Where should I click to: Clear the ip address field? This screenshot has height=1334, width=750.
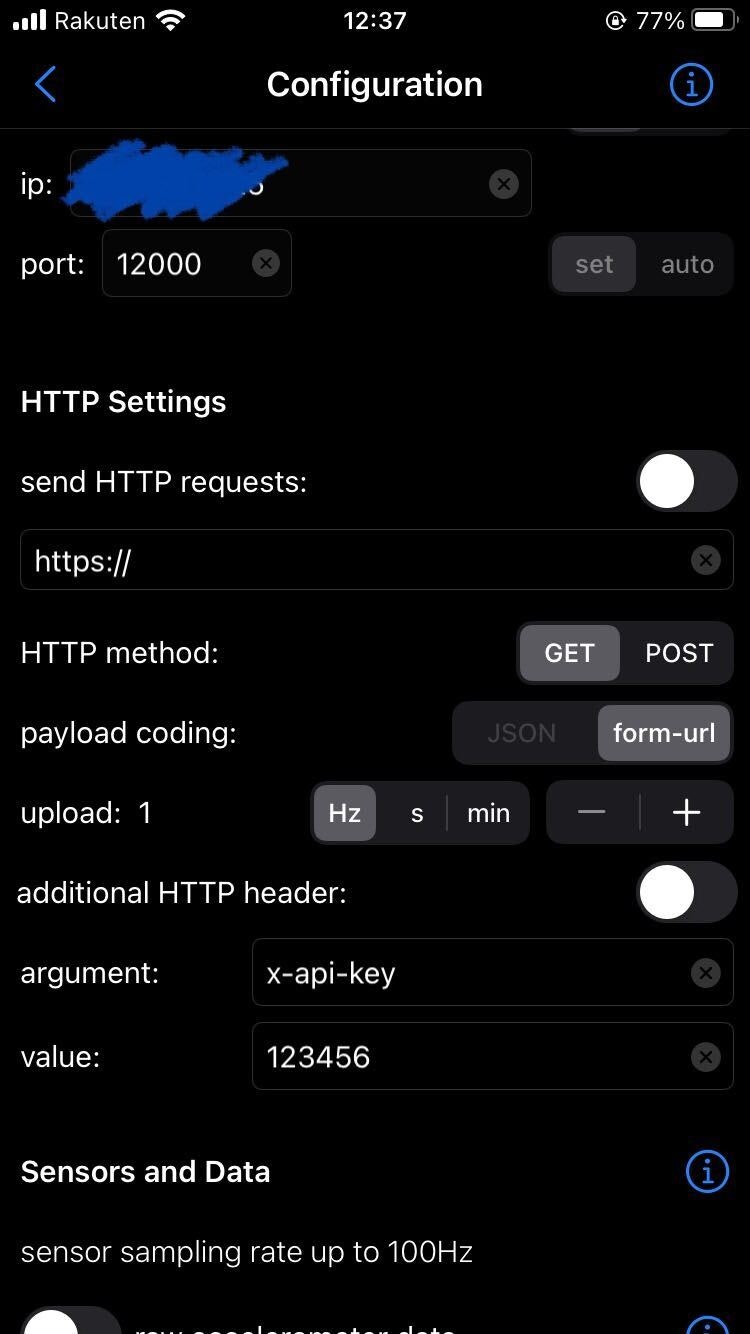tap(504, 184)
